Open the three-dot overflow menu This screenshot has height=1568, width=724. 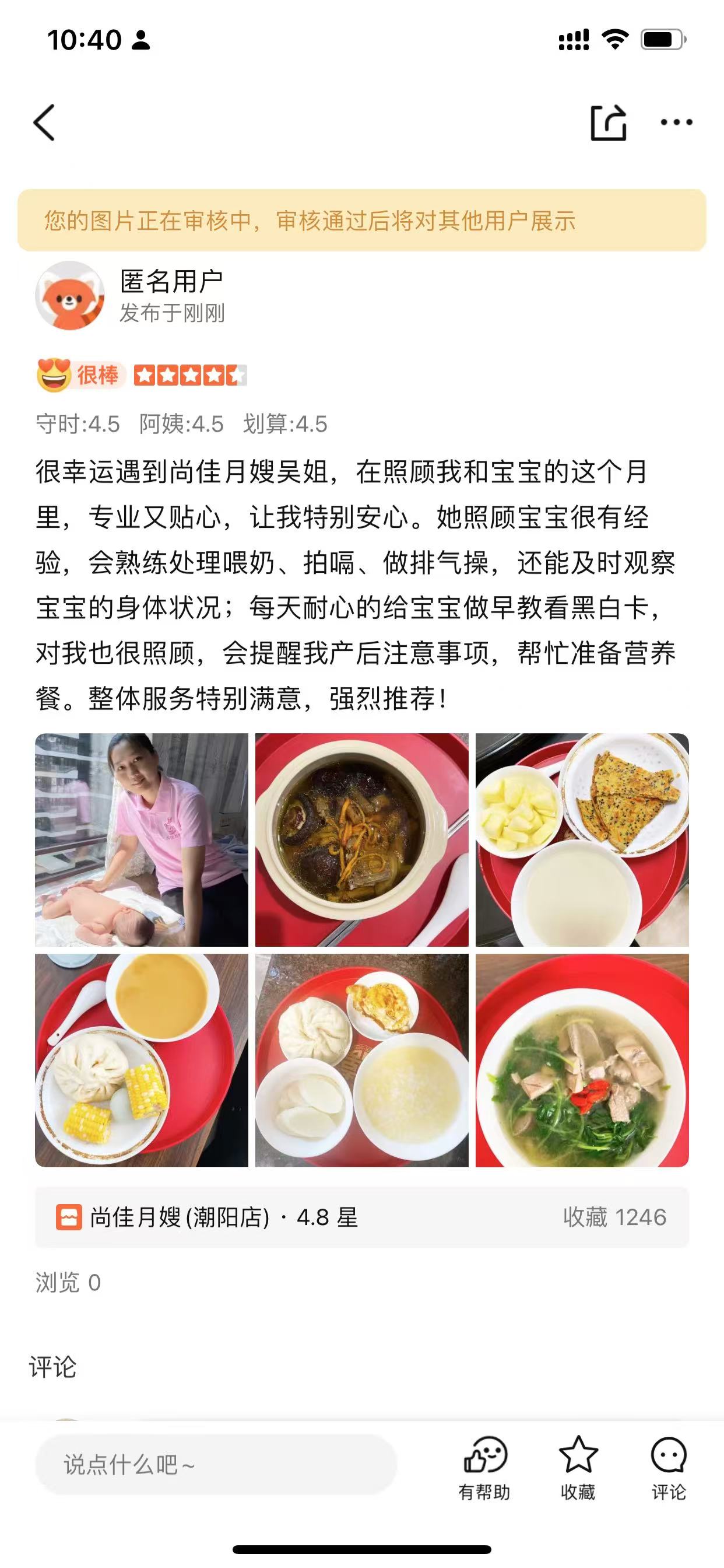(x=677, y=123)
